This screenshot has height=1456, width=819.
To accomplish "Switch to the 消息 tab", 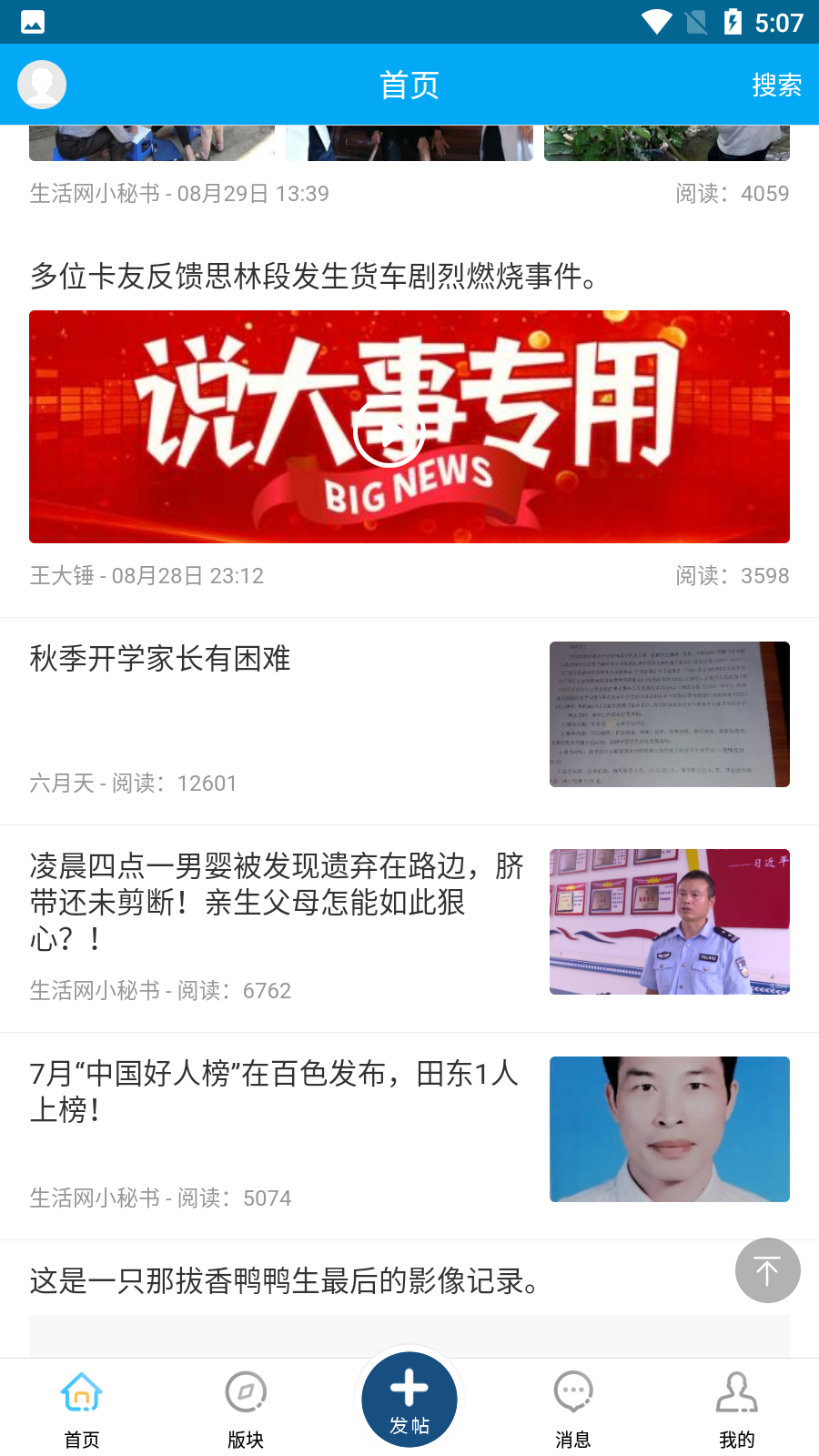I will [x=573, y=1408].
